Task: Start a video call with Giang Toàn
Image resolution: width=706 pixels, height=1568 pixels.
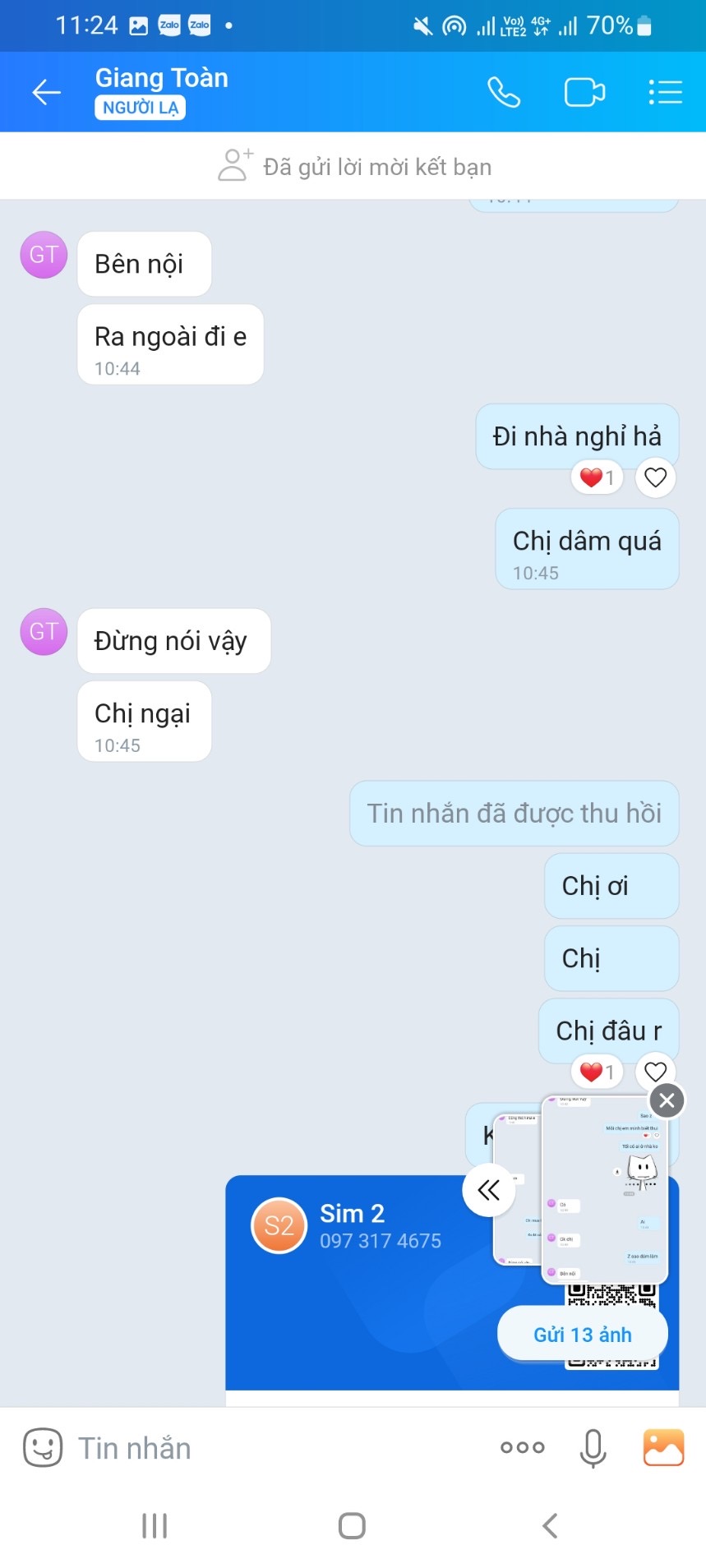Action: pyautogui.click(x=584, y=92)
